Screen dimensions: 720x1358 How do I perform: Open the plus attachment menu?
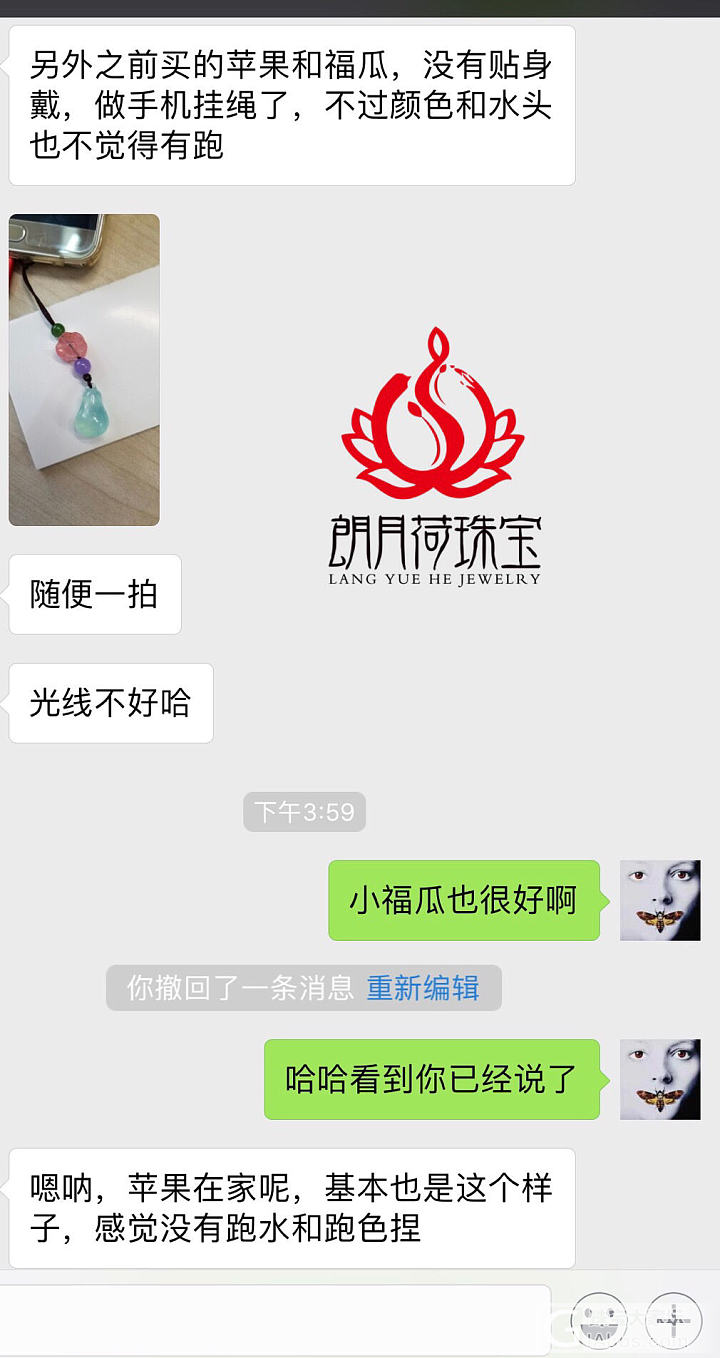point(672,1322)
